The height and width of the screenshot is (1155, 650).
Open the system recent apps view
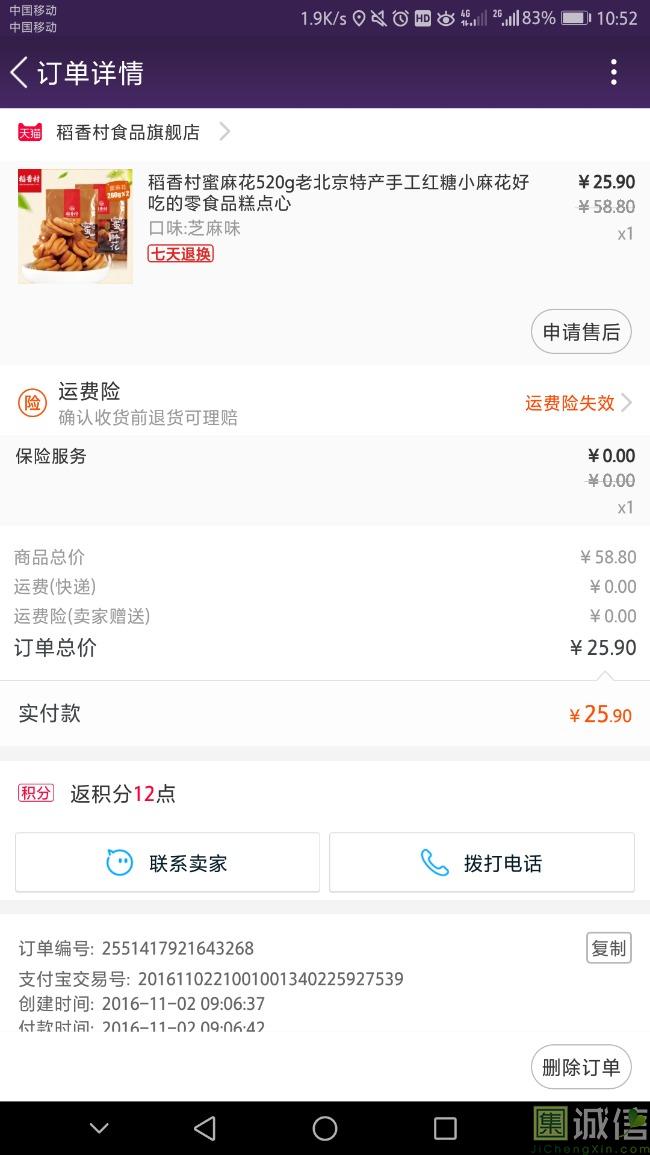click(445, 1129)
